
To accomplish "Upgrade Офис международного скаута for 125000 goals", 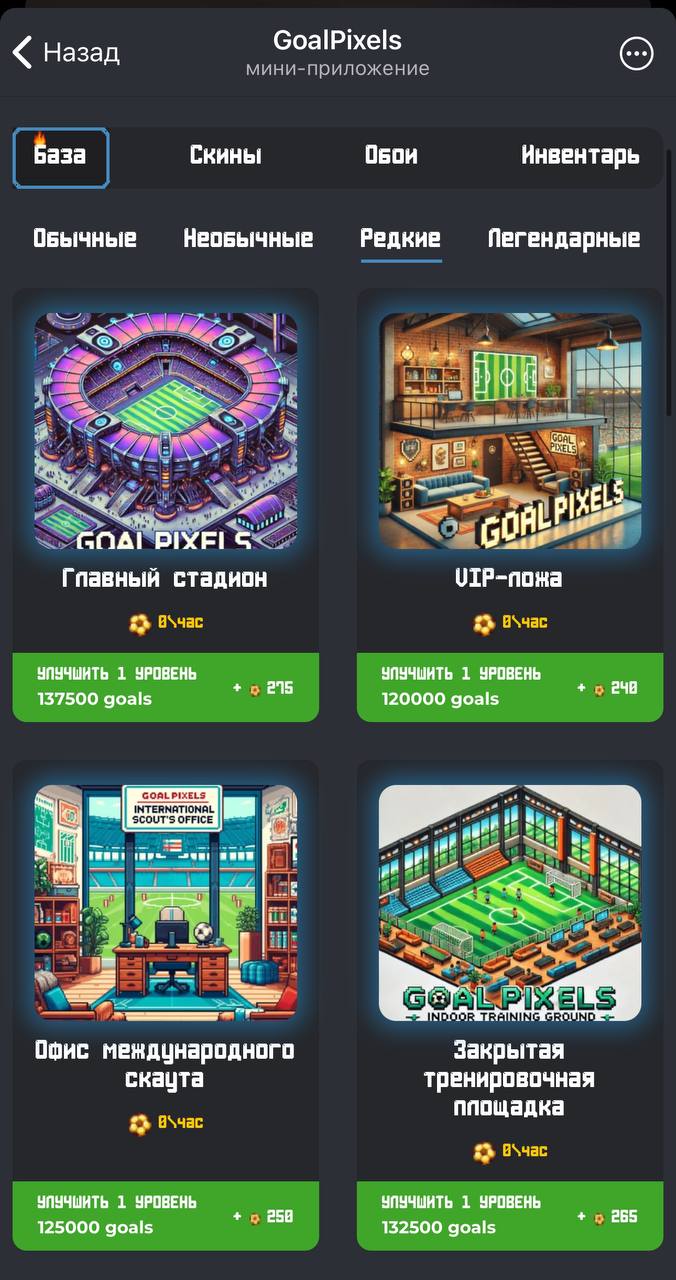I will pos(166,1215).
